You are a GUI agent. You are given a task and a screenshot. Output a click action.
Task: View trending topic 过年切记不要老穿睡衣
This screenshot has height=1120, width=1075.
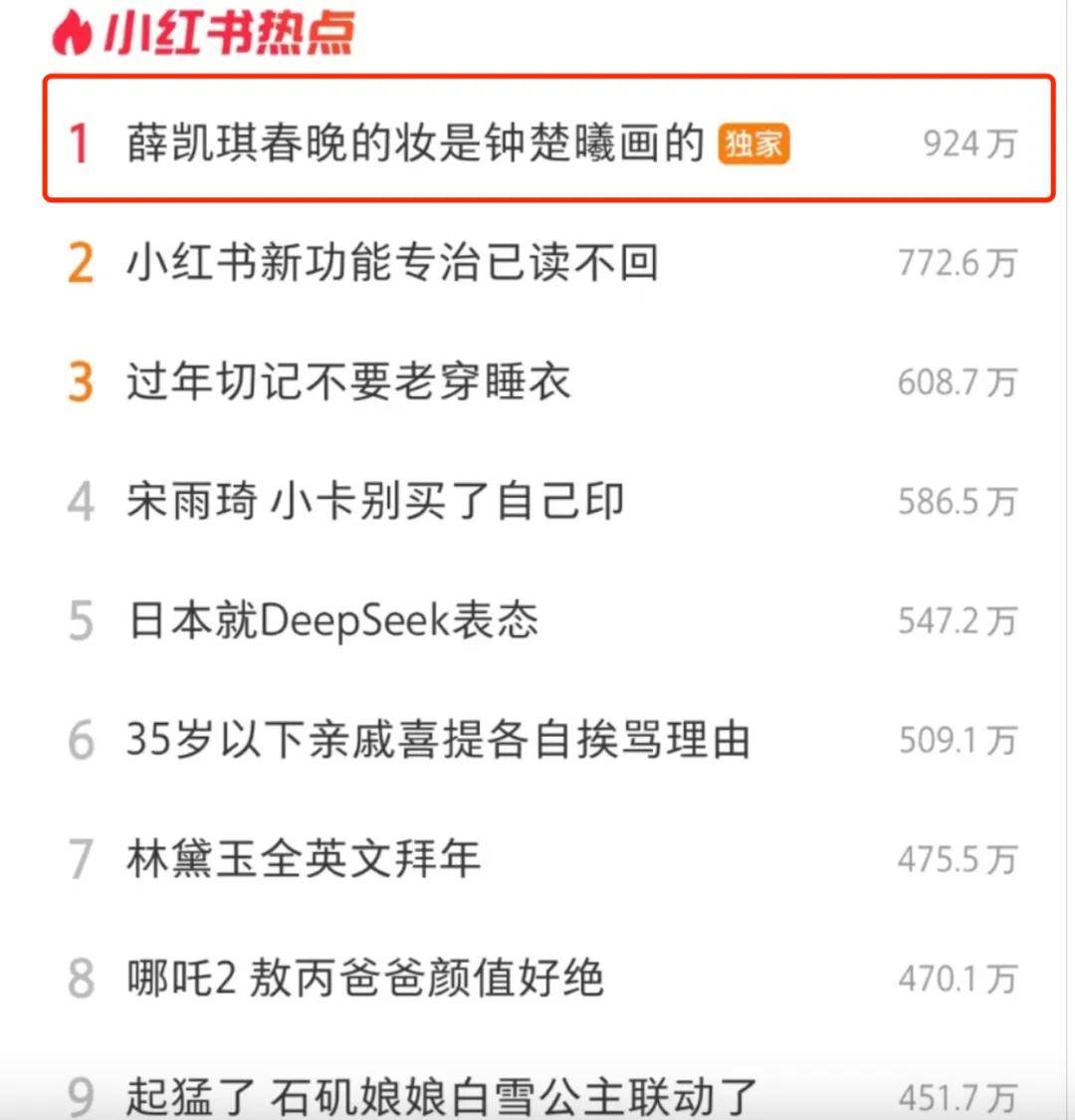(348, 382)
